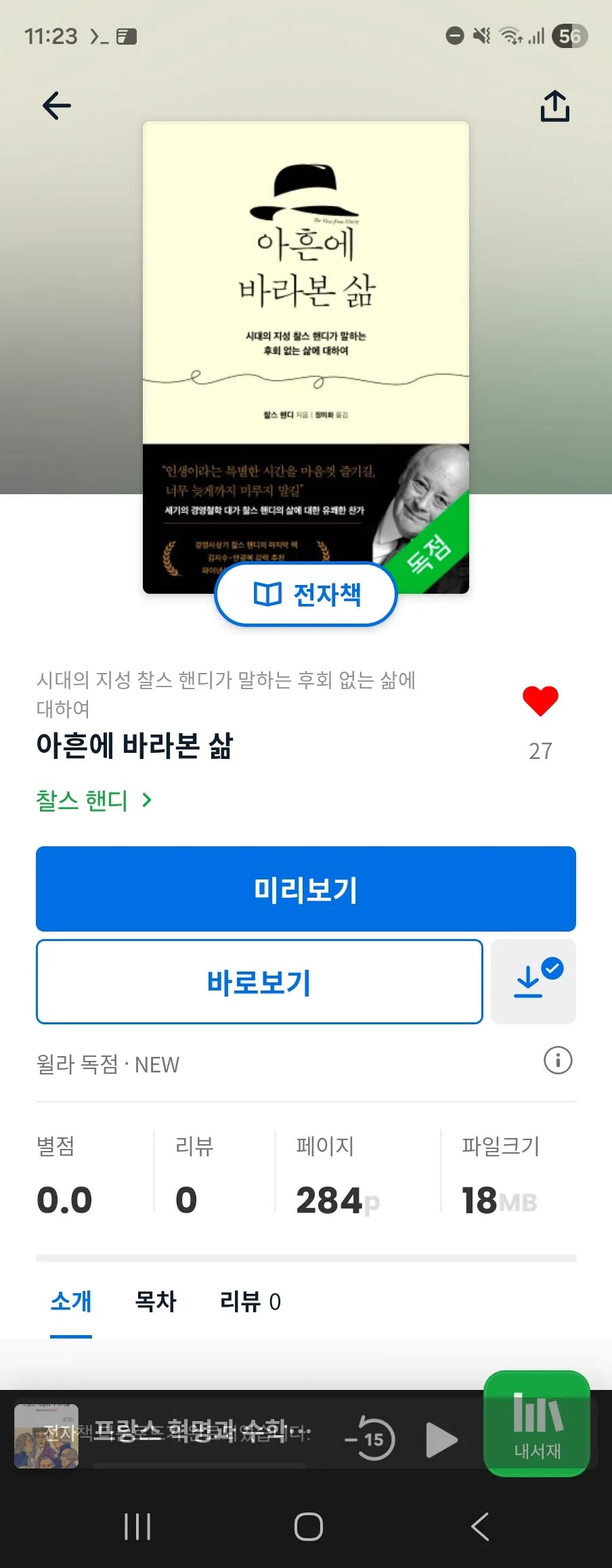
Task: Tap the 미리보기 preview button
Action: (306, 889)
